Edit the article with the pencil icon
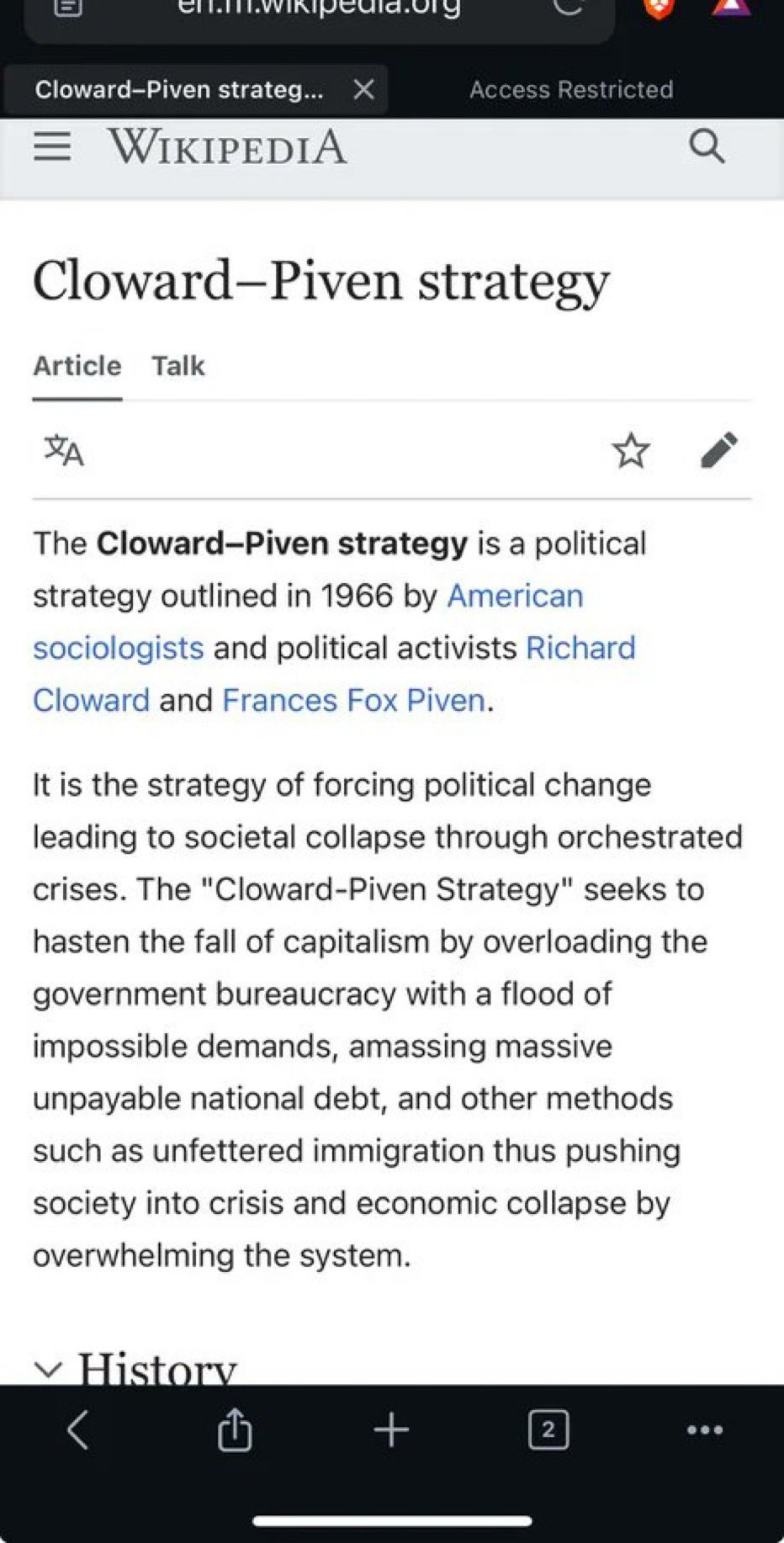The width and height of the screenshot is (784, 1543). [719, 450]
